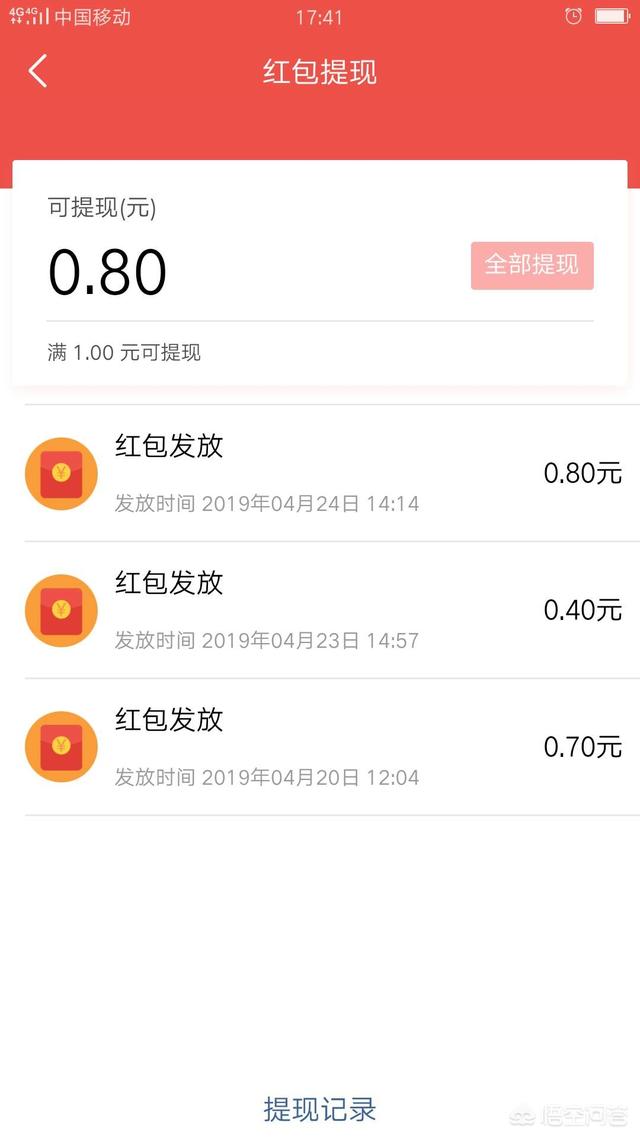Open 提现记录 withdrawal history
Image resolution: width=640 pixels, height=1138 pixels.
click(x=320, y=1108)
